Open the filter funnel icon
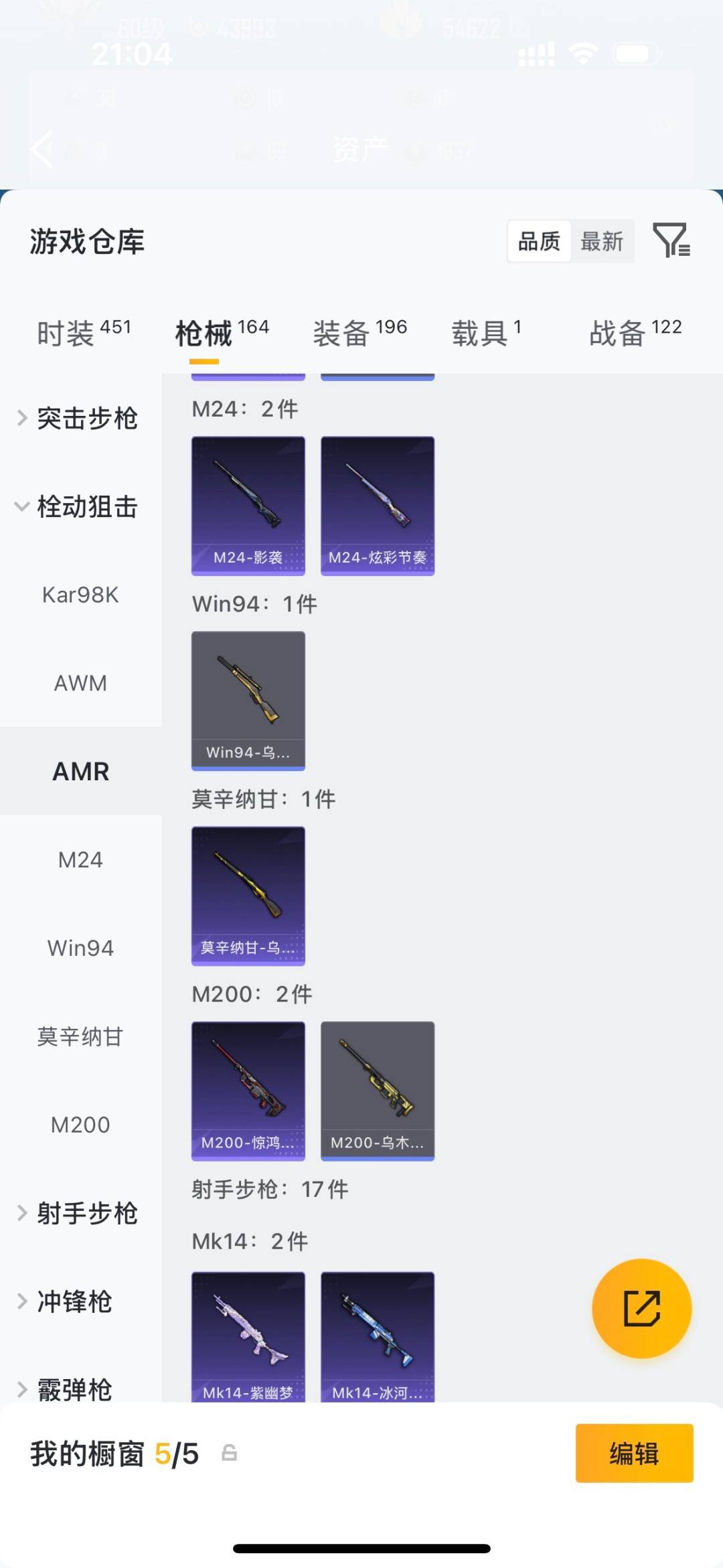This screenshot has height=1568, width=723. 673,242
